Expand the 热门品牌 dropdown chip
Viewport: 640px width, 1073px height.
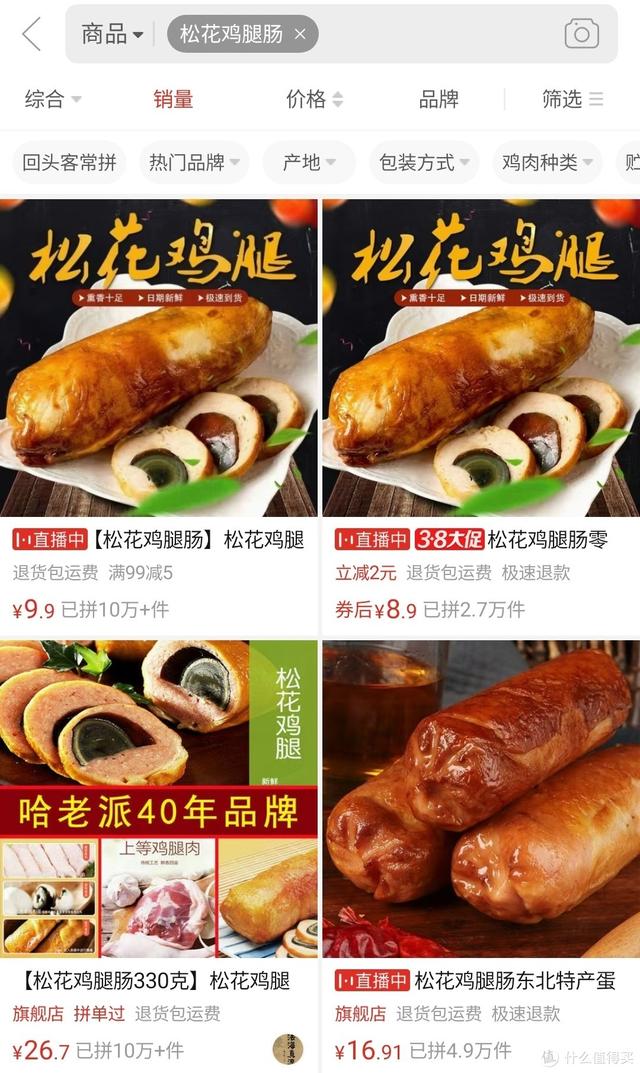[x=194, y=162]
